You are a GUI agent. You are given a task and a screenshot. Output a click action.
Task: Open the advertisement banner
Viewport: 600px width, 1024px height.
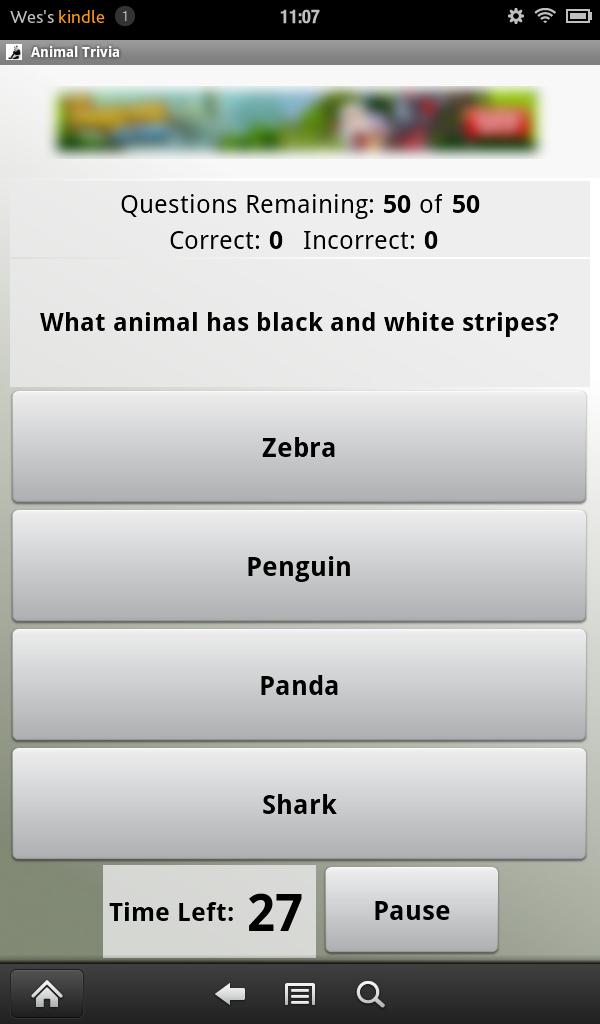pos(297,121)
